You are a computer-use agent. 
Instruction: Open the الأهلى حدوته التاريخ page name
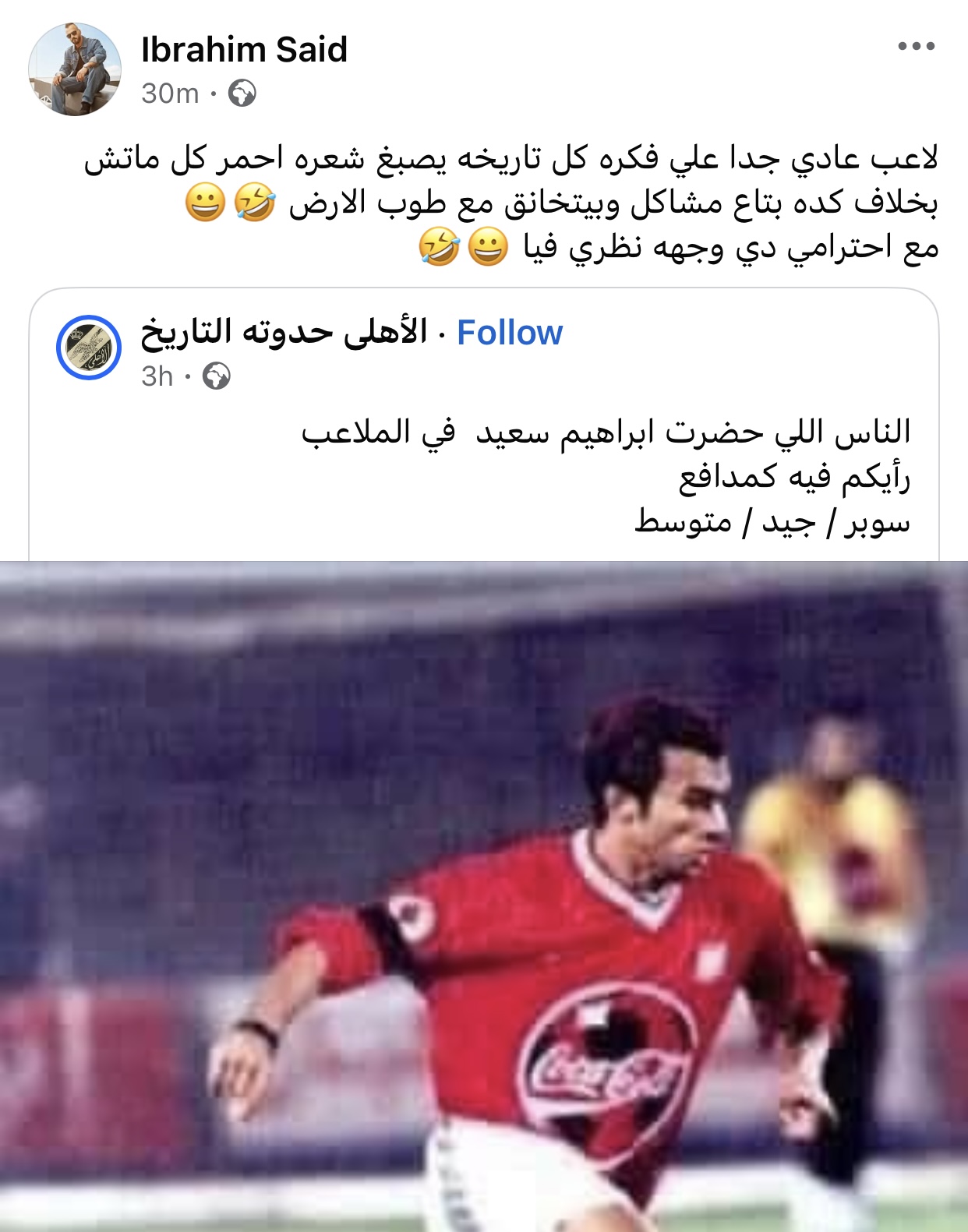[x=284, y=333]
